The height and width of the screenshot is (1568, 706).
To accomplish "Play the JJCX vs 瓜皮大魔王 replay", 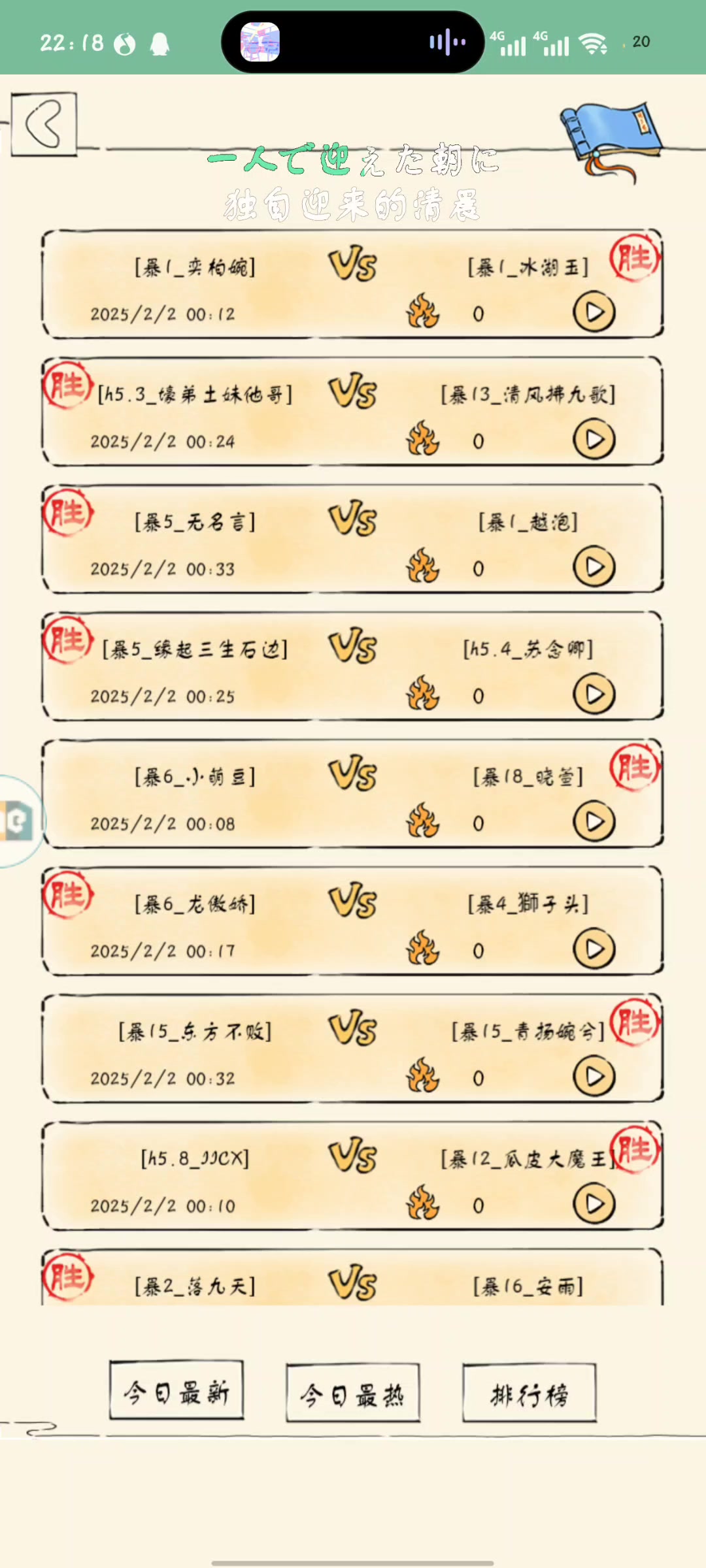I will pos(594,1204).
